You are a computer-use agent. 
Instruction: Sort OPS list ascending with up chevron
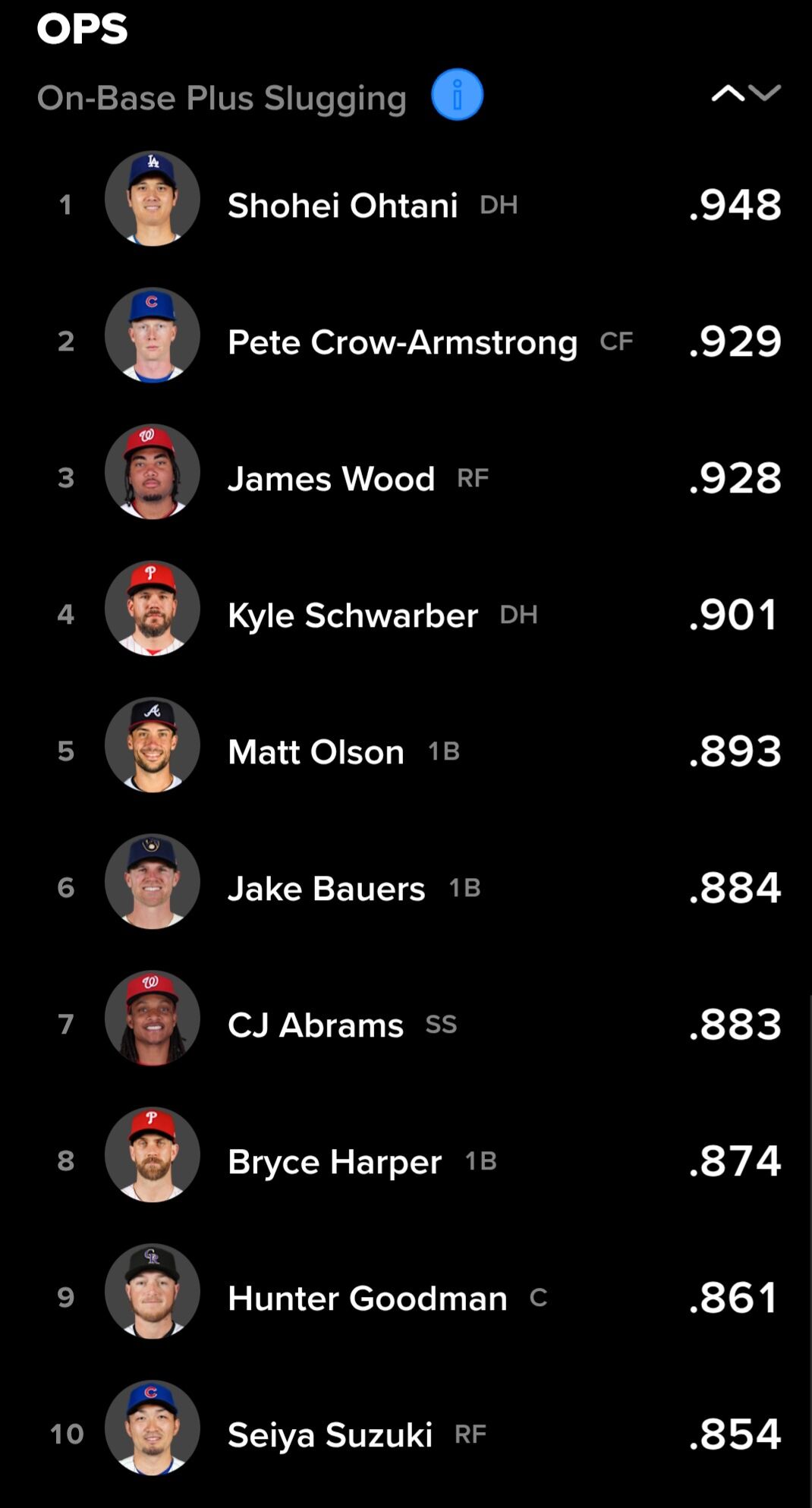point(728,93)
